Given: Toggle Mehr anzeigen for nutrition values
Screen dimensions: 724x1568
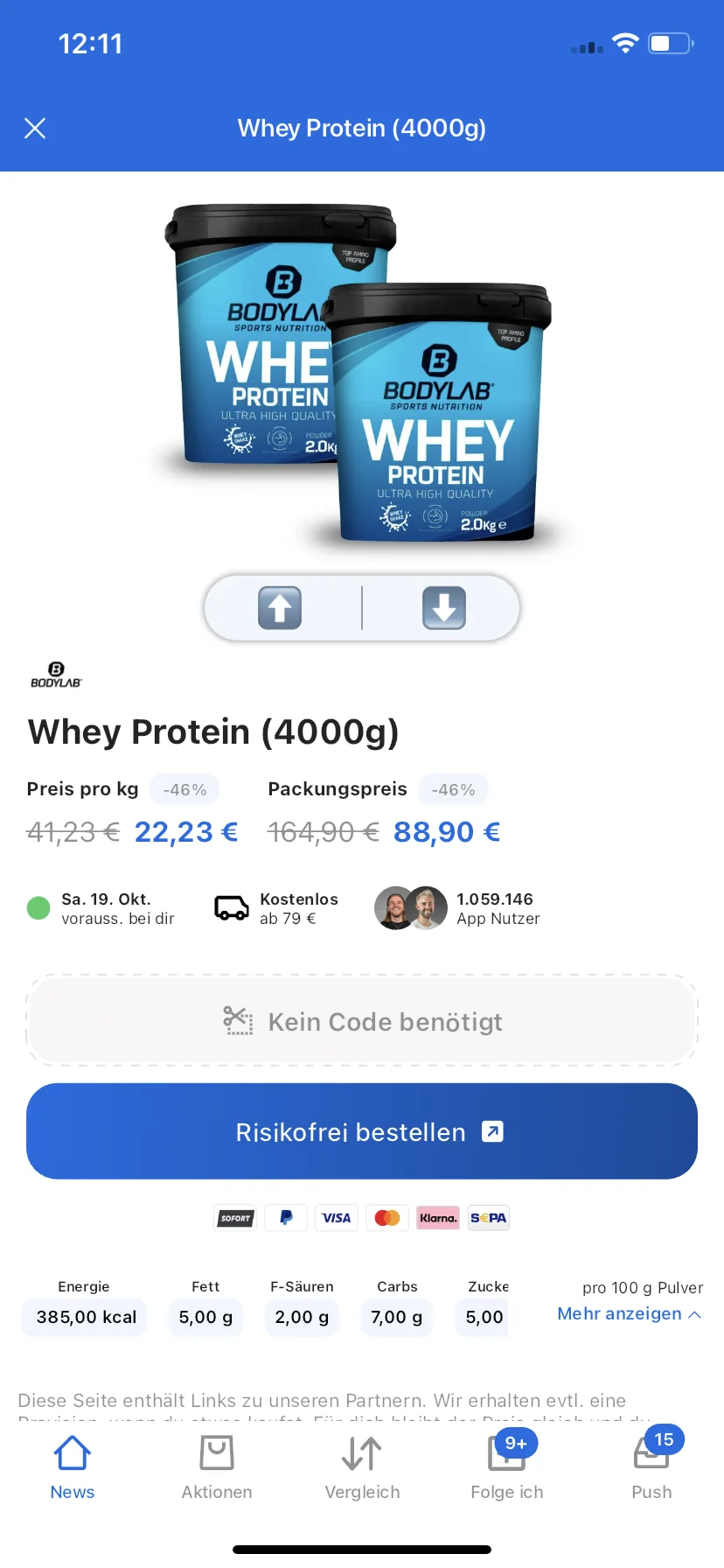Looking at the screenshot, I should [x=629, y=1313].
